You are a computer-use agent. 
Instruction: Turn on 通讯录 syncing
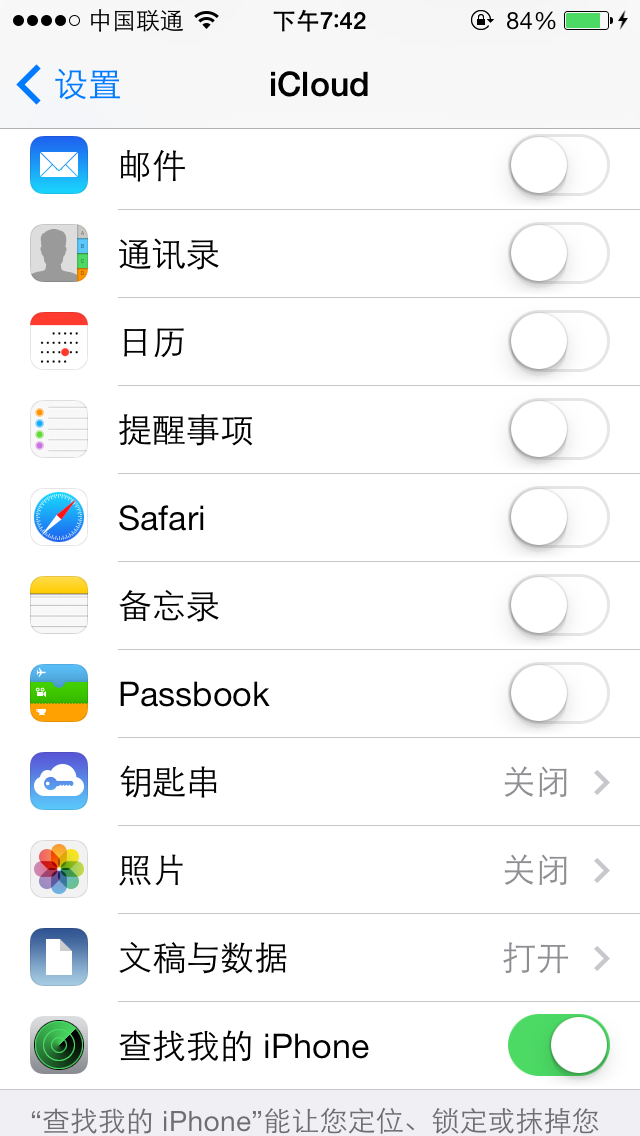[x=558, y=253]
